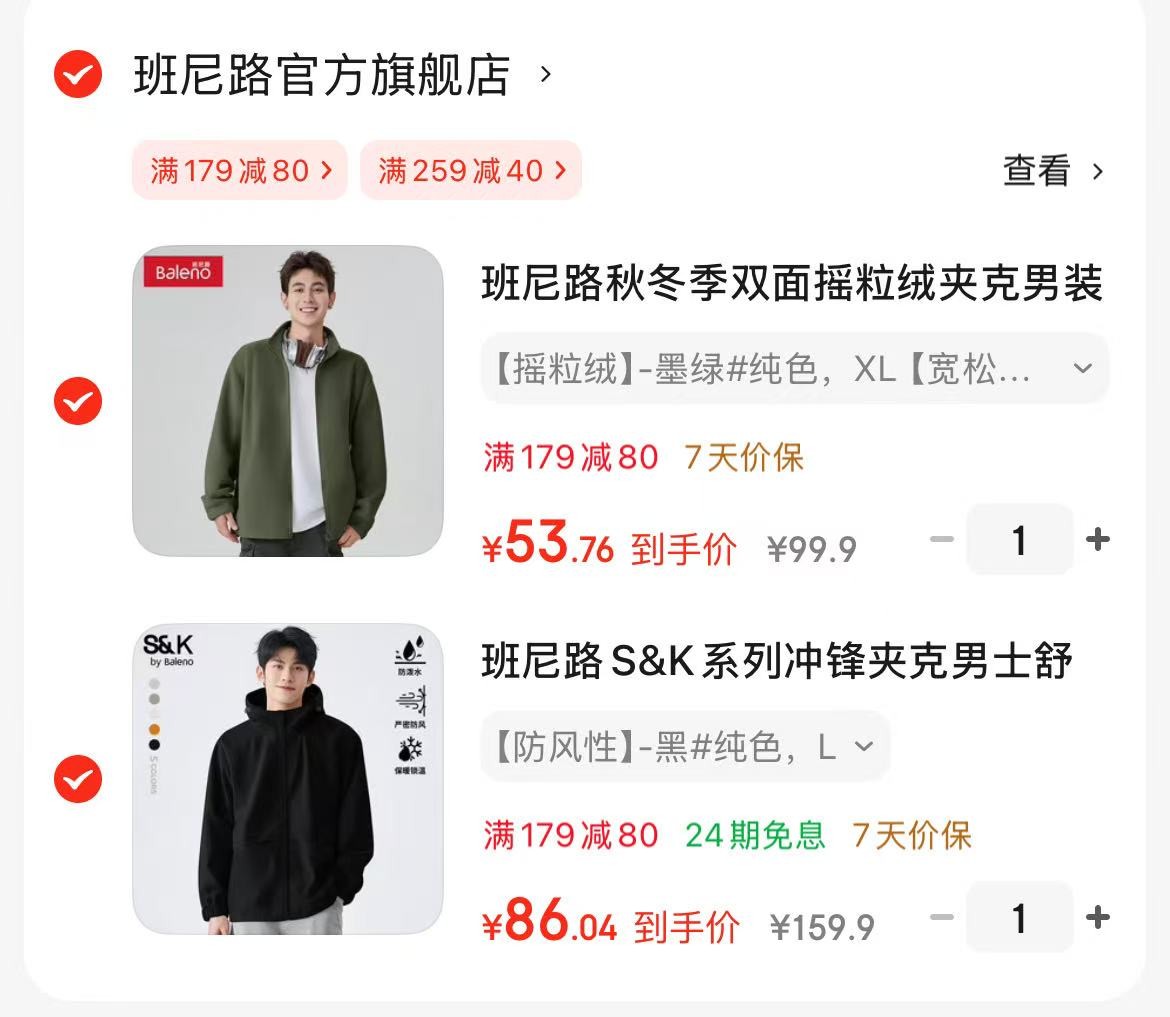This screenshot has height=1017, width=1170.
Task: Edit quantity field of the ¥86.04 item
Action: coord(1019,917)
